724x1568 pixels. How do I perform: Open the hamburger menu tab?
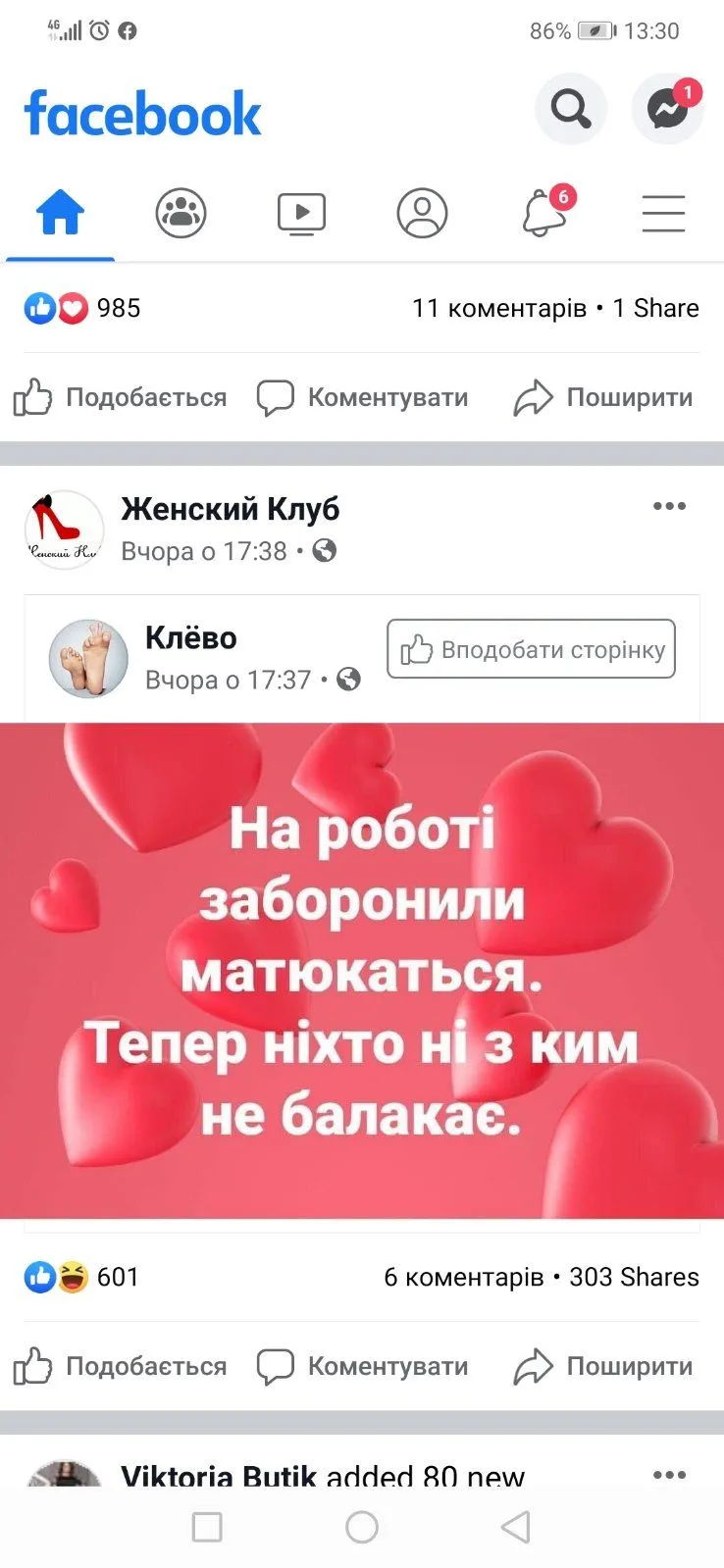tap(663, 212)
